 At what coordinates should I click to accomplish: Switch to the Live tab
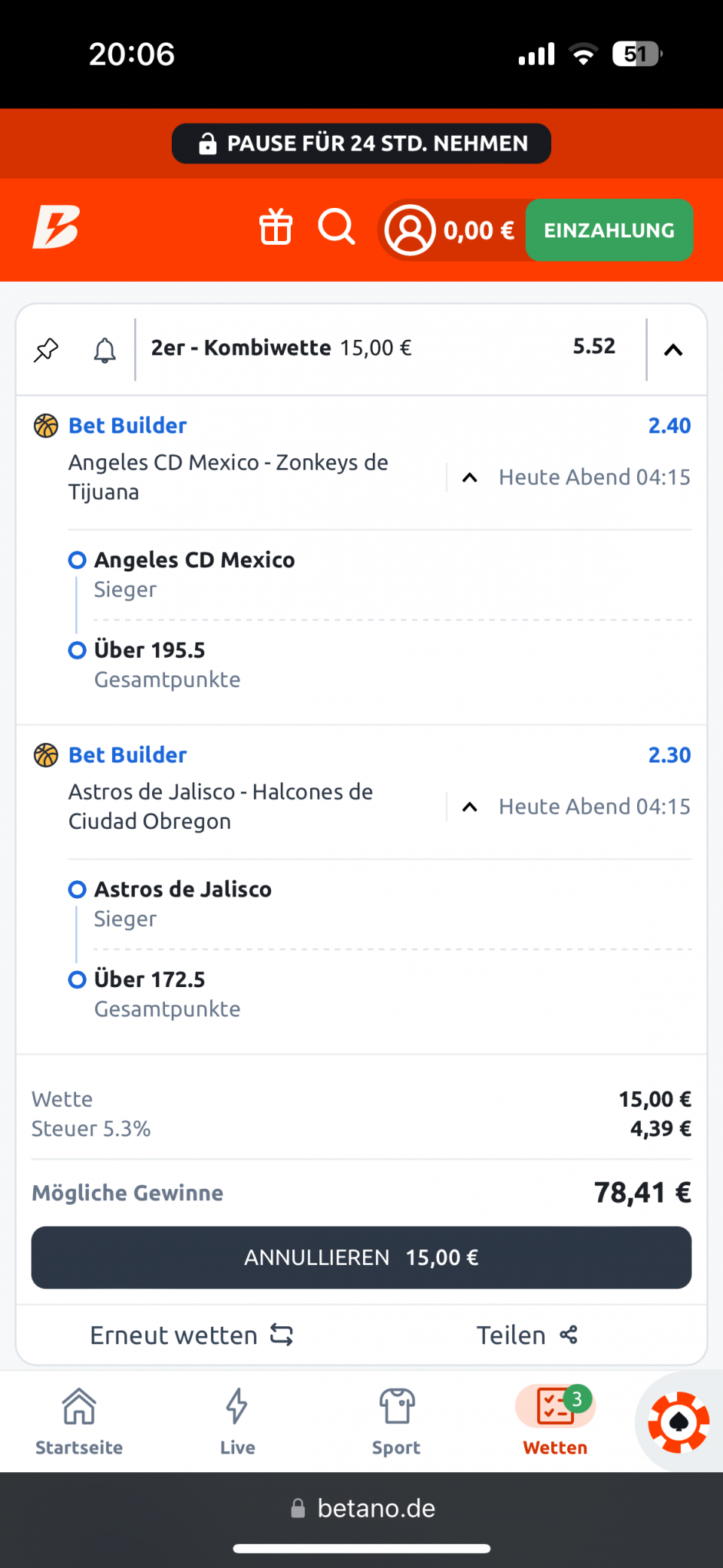[237, 1421]
